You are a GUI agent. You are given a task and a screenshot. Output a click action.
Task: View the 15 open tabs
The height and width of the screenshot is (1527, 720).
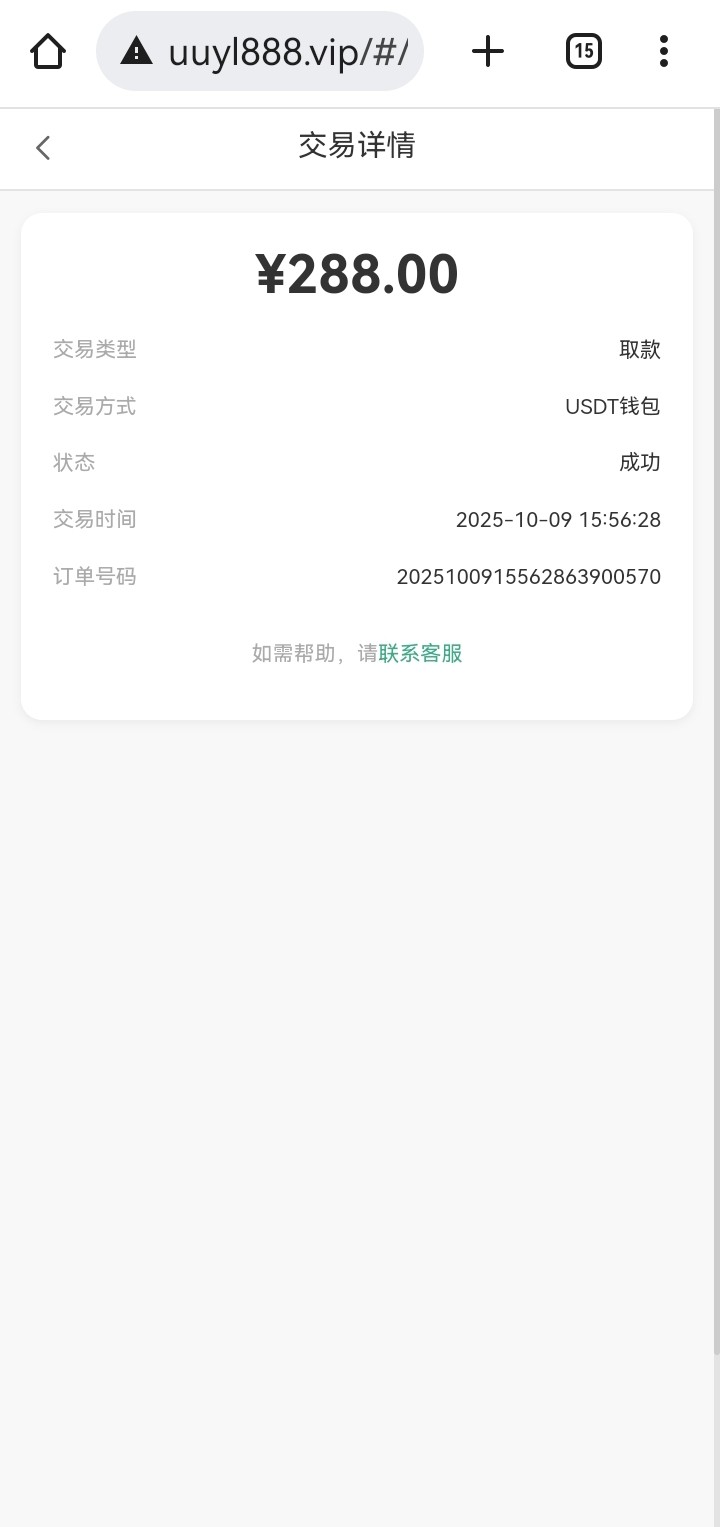pyautogui.click(x=584, y=51)
